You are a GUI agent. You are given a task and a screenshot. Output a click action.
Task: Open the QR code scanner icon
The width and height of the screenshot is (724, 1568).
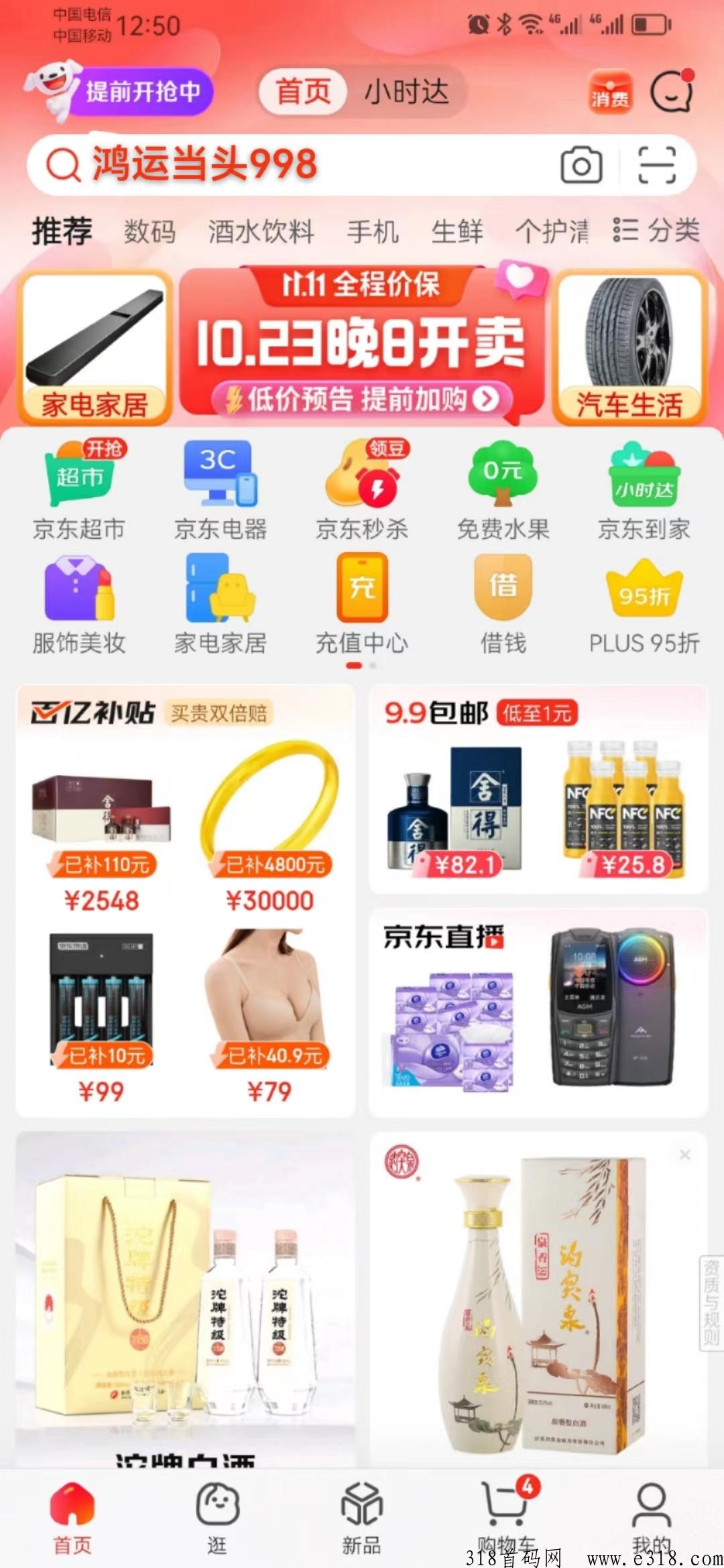tap(656, 165)
